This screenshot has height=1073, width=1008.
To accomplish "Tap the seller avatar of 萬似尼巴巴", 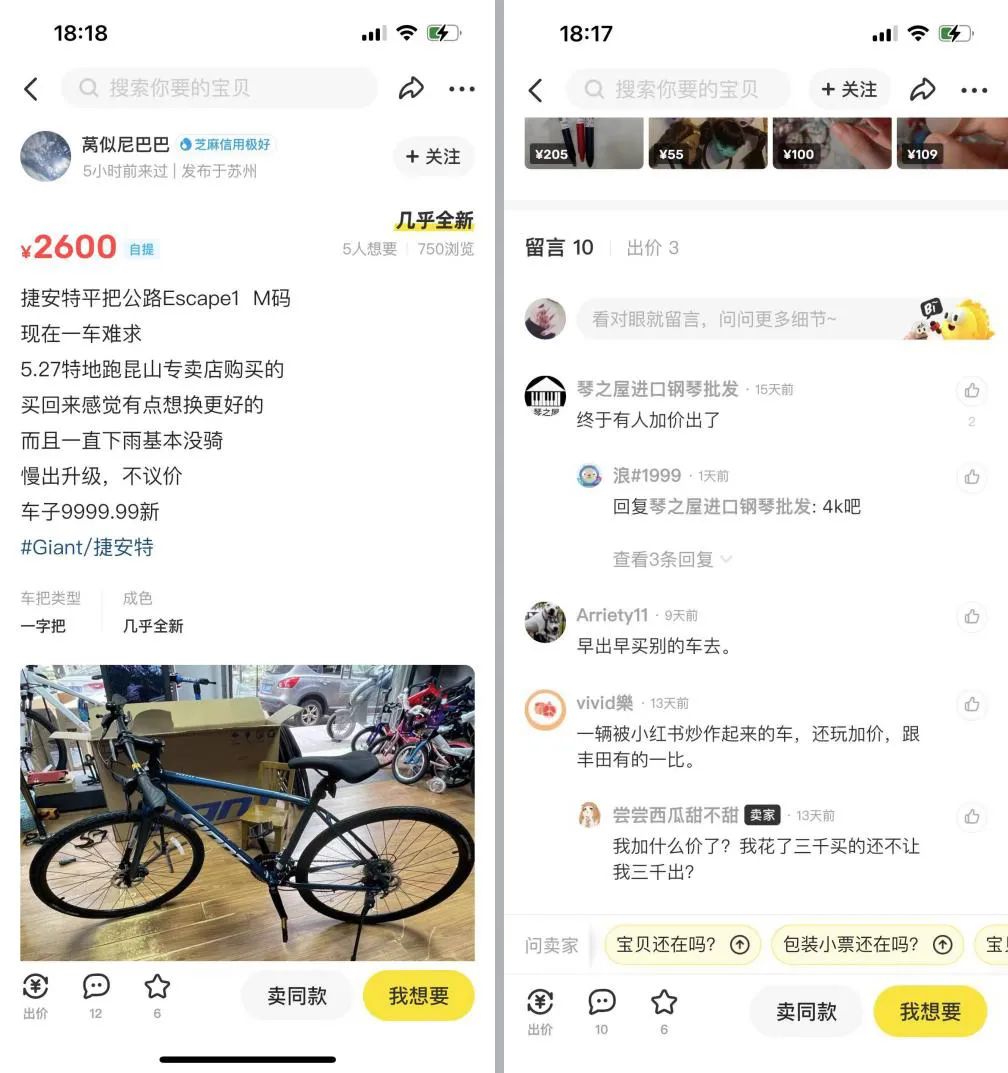I will point(46,156).
